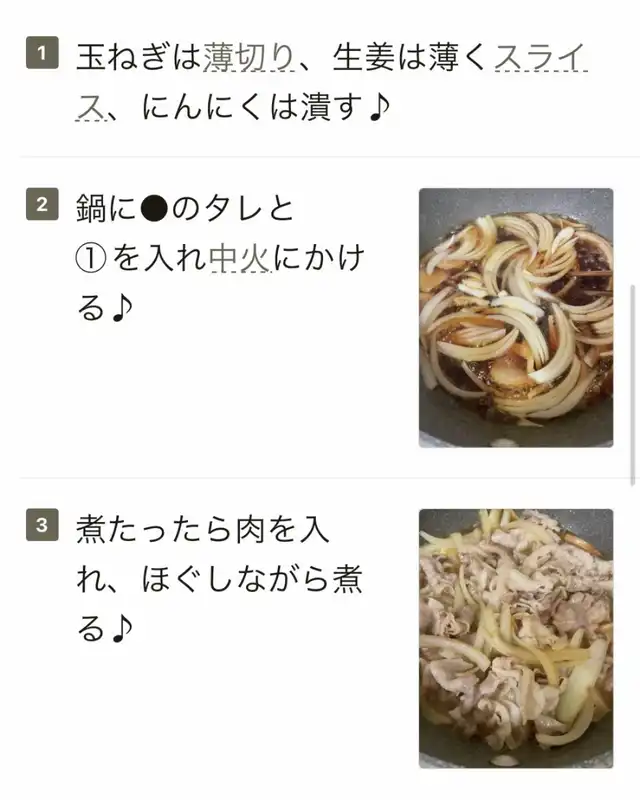
Task: Open the dotted-underlined 薄切り link
Action: point(248,57)
